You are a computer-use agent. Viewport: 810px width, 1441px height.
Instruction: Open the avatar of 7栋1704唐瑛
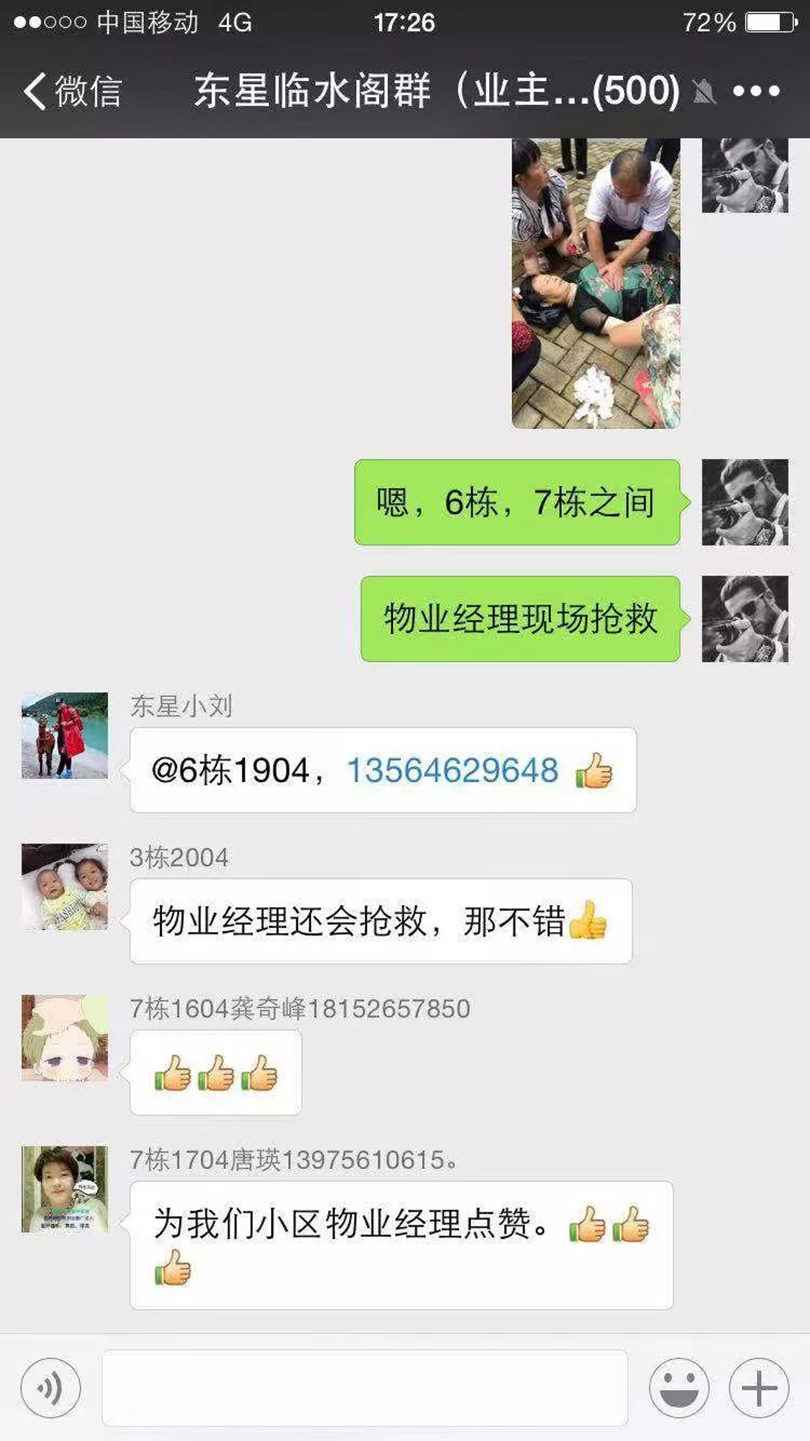click(65, 1189)
